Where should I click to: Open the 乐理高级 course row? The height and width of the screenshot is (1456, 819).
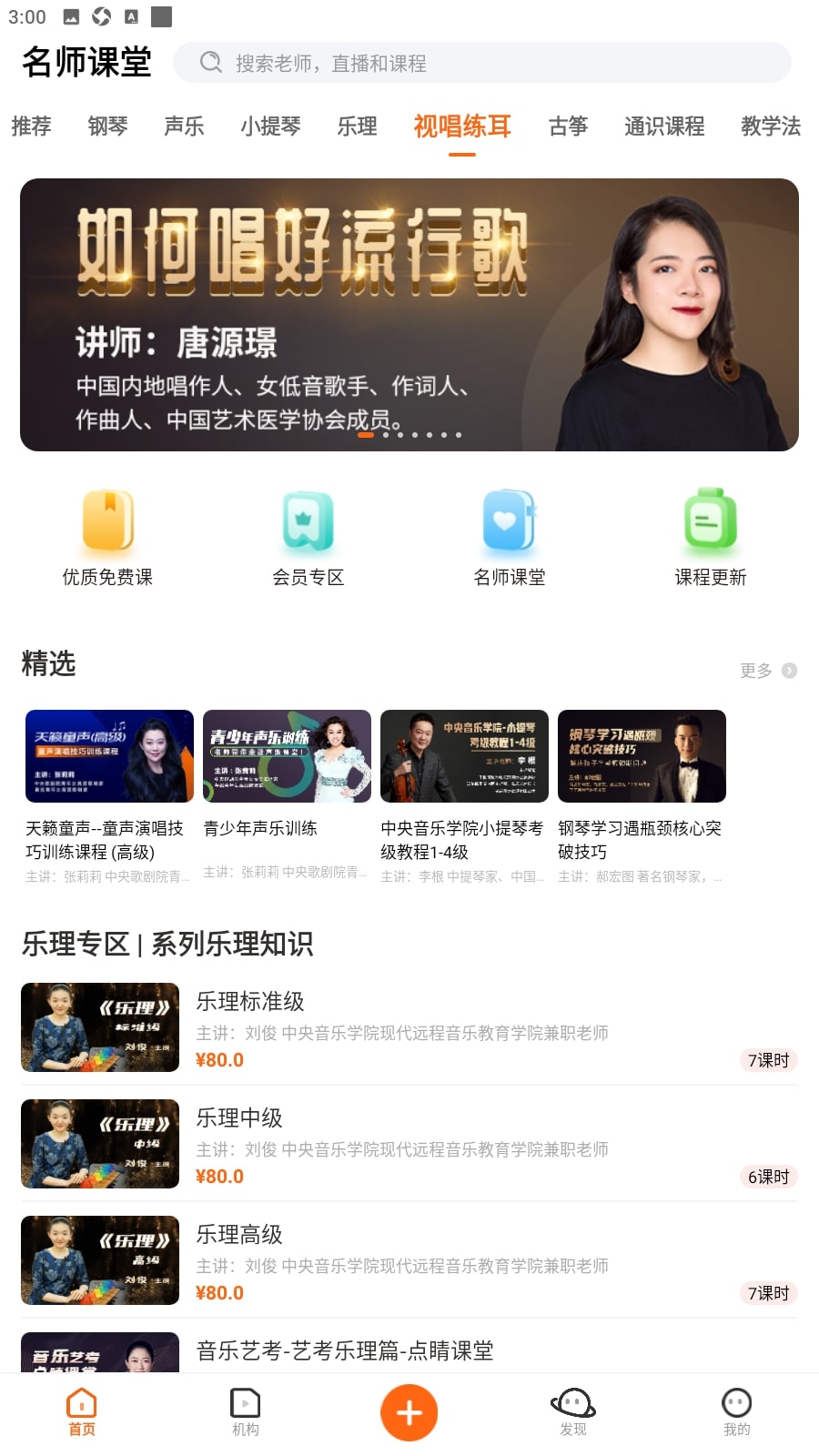(x=409, y=1261)
